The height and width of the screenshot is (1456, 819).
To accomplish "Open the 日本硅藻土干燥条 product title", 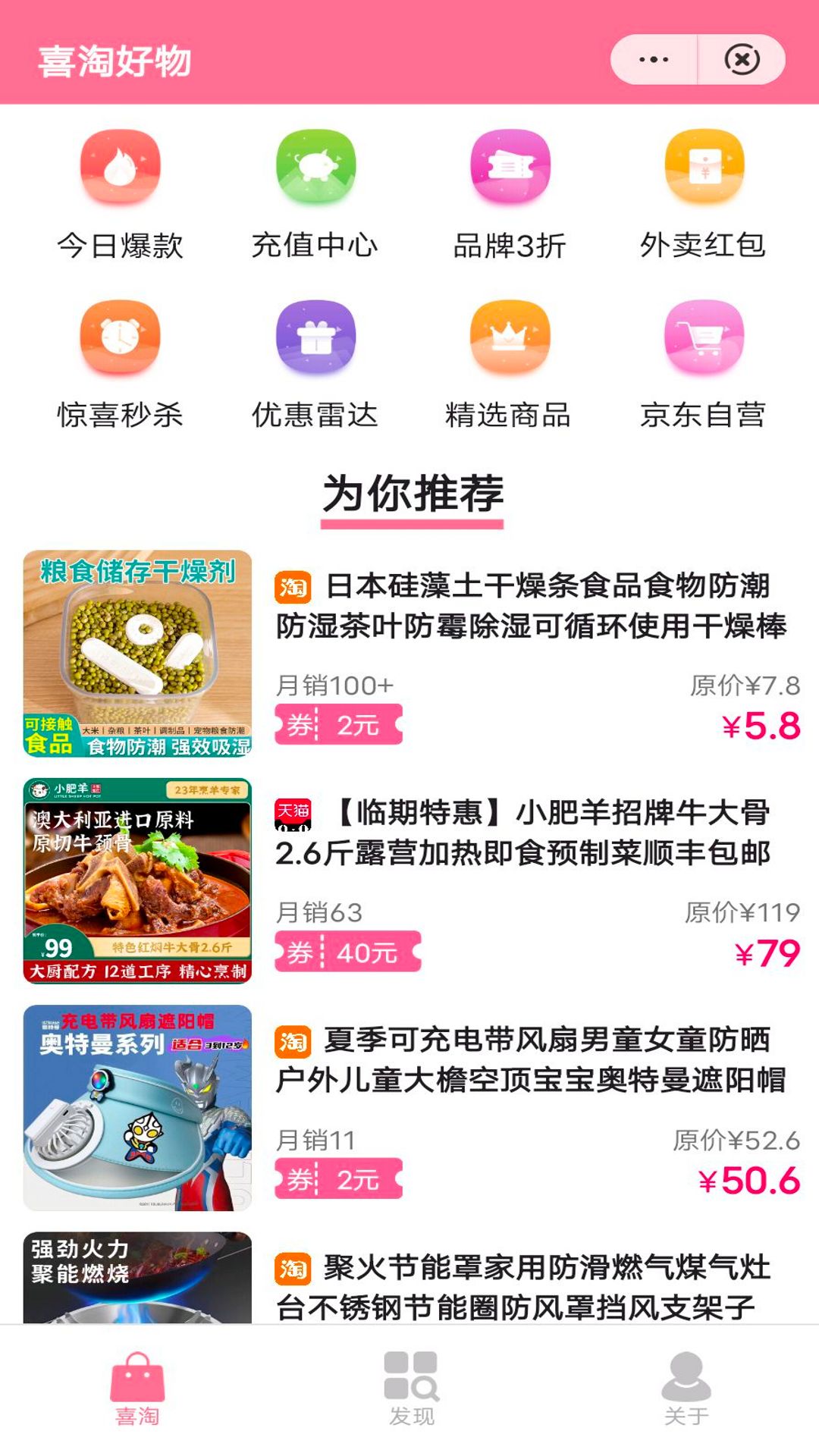I will coord(546,607).
